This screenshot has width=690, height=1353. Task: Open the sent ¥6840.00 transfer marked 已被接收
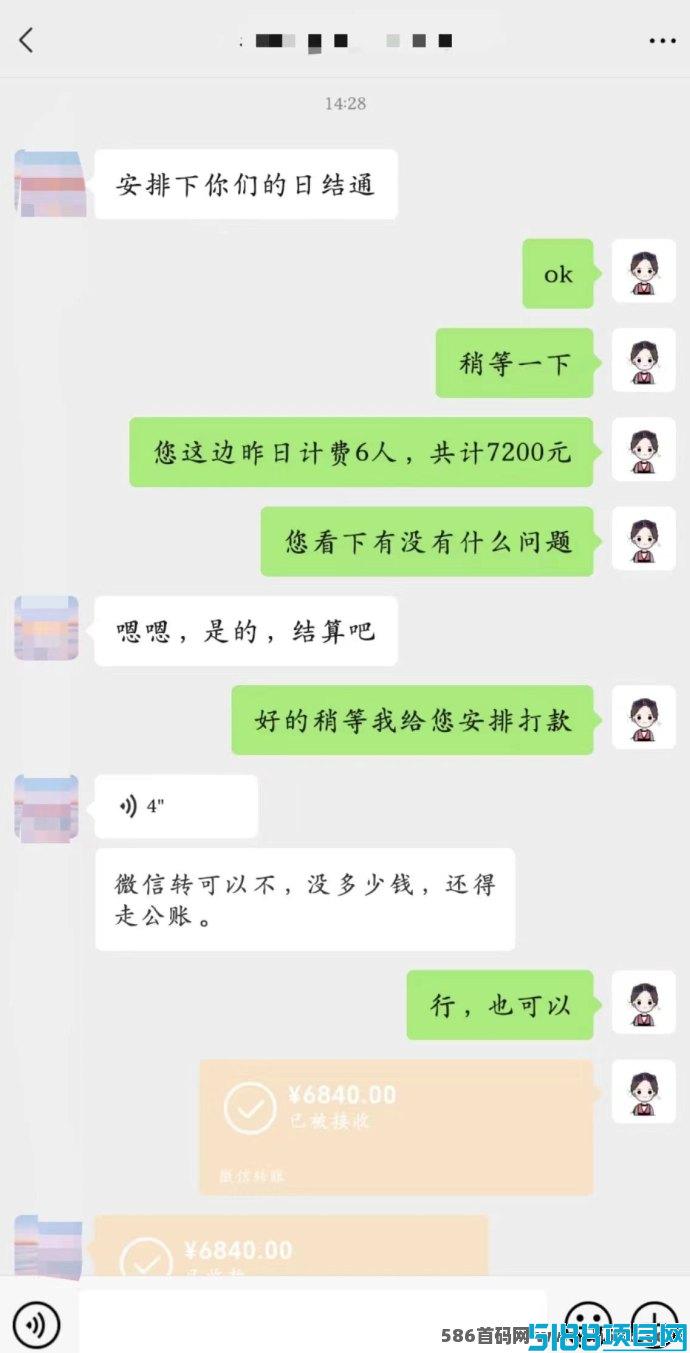pos(396,1127)
